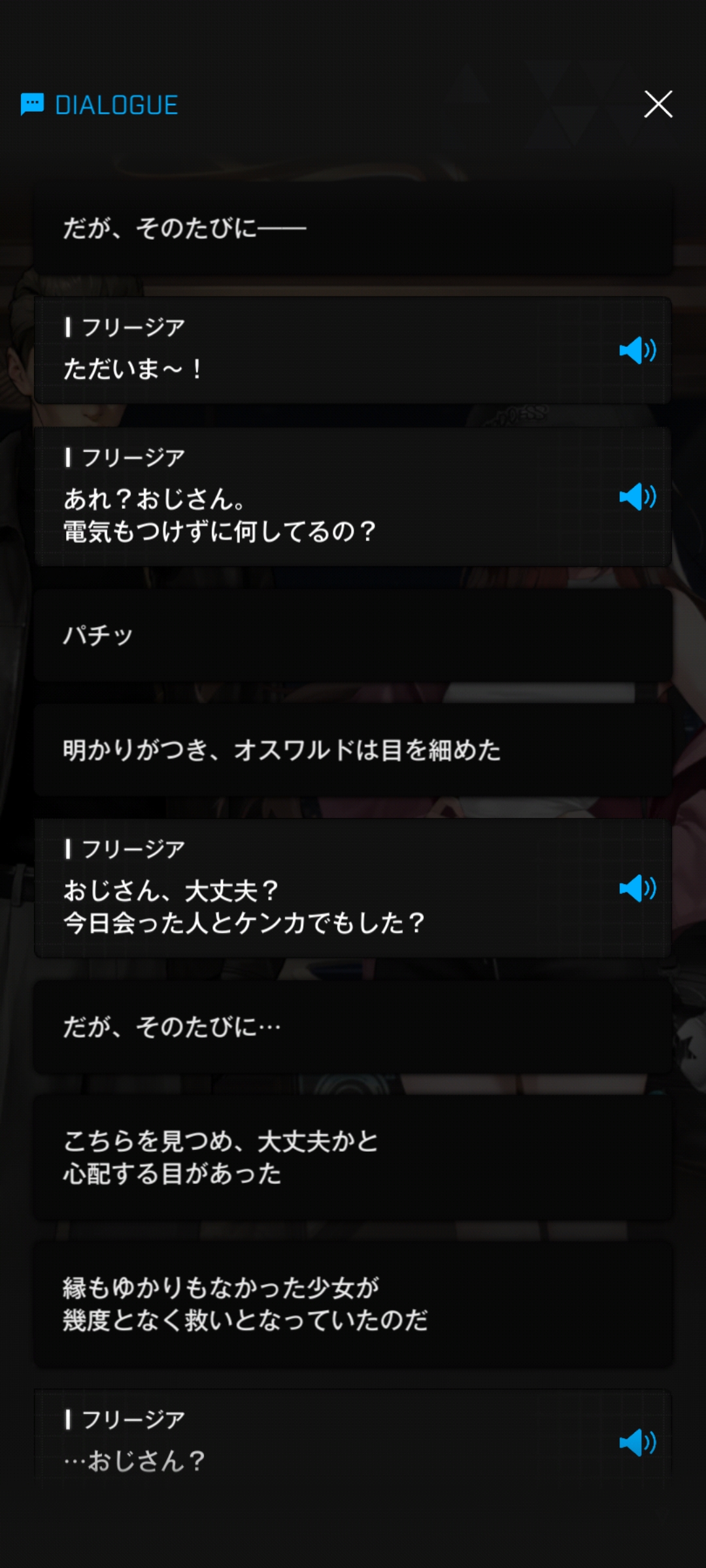Play voice for the line ただいま～！
Screen dimensions: 706x1568
[637, 351]
